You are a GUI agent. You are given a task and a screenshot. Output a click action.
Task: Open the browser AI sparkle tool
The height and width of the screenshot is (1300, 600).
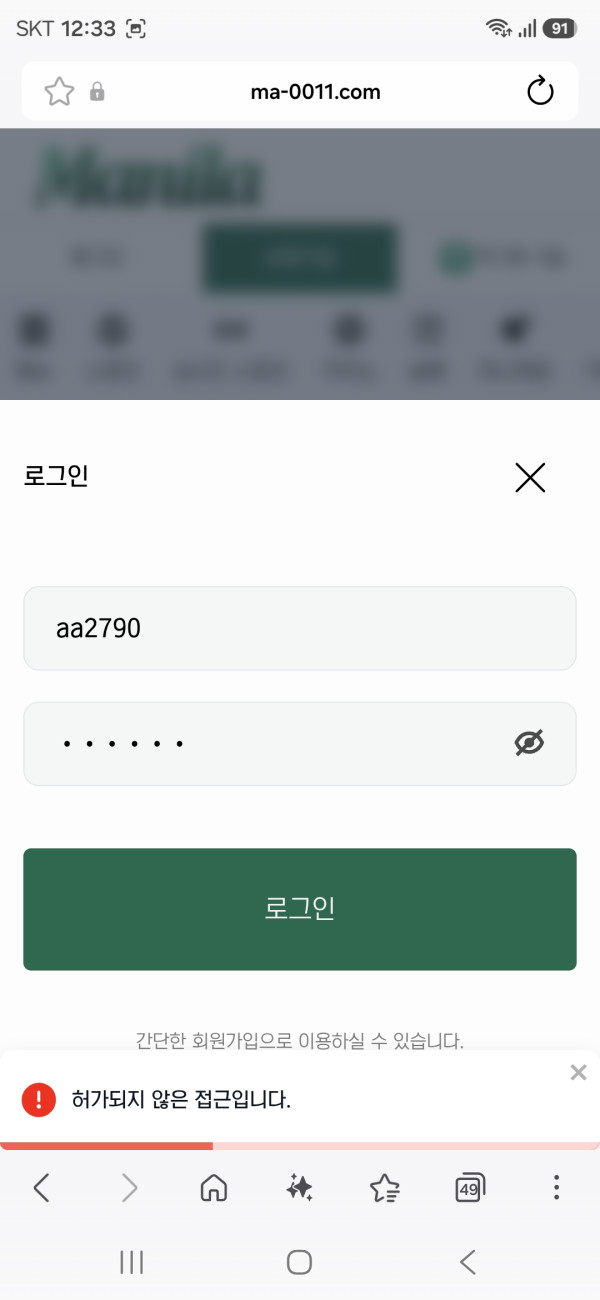[299, 1187]
